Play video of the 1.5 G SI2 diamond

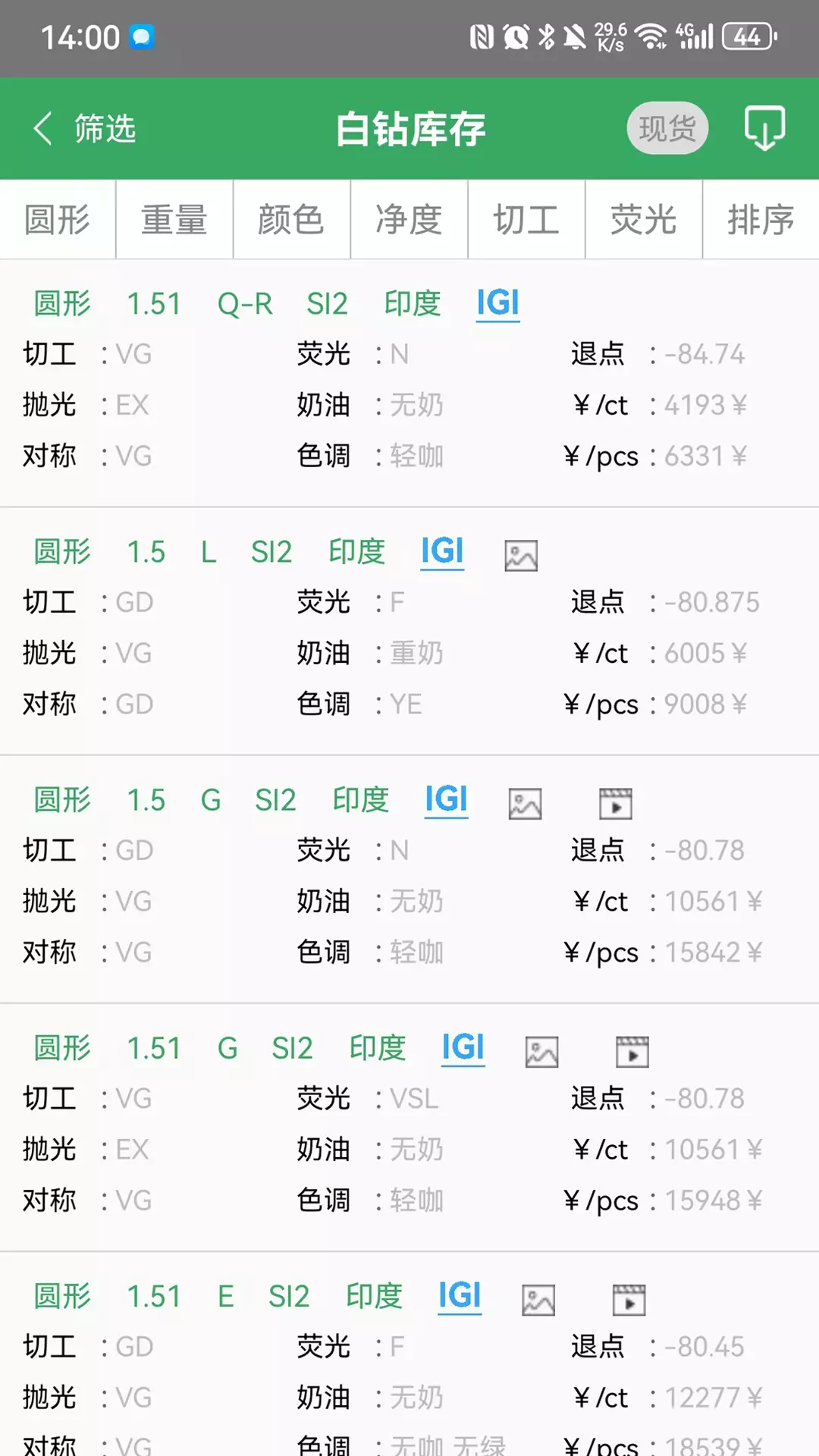tap(616, 804)
